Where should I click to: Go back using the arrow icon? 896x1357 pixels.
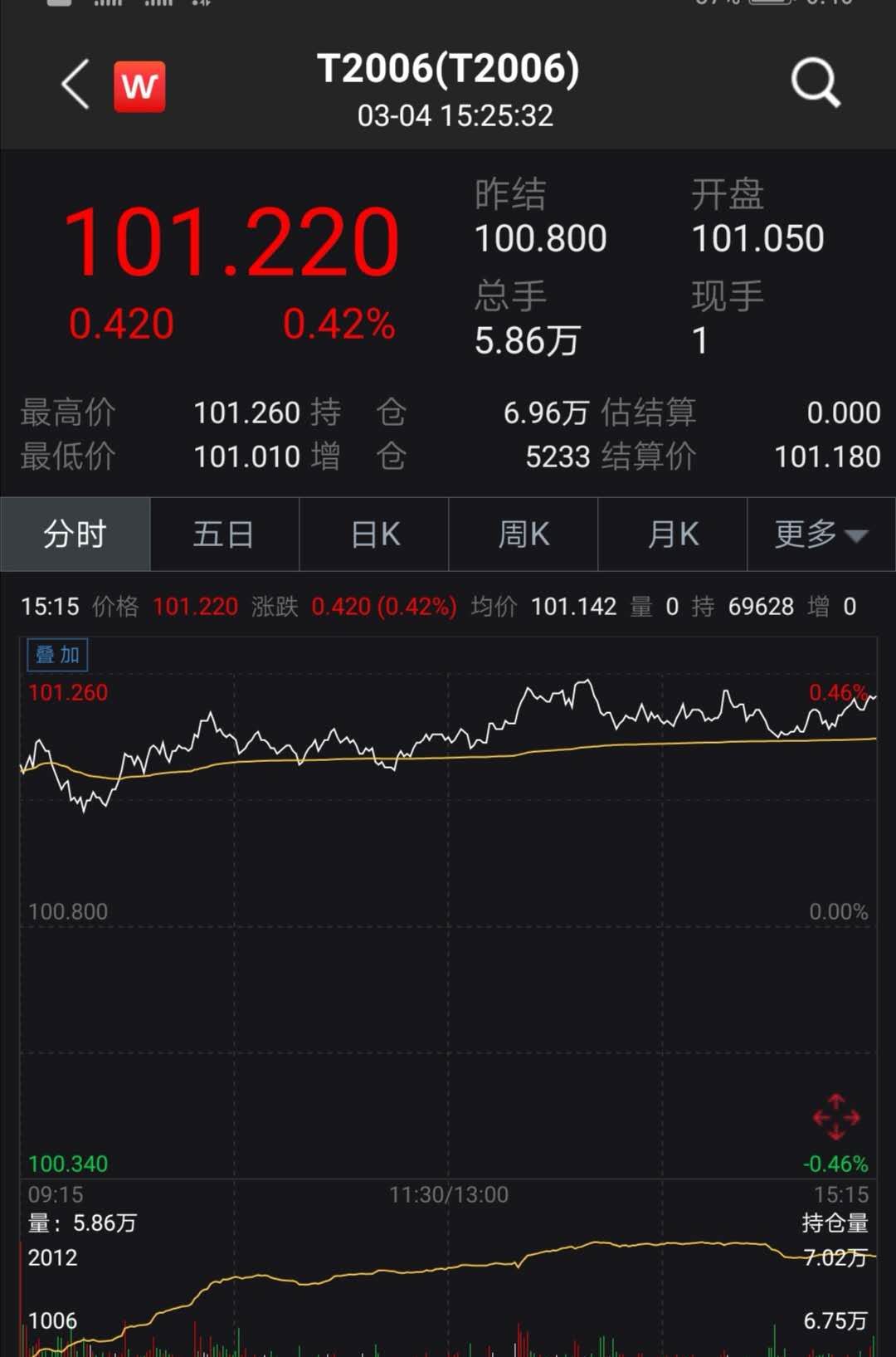click(75, 85)
